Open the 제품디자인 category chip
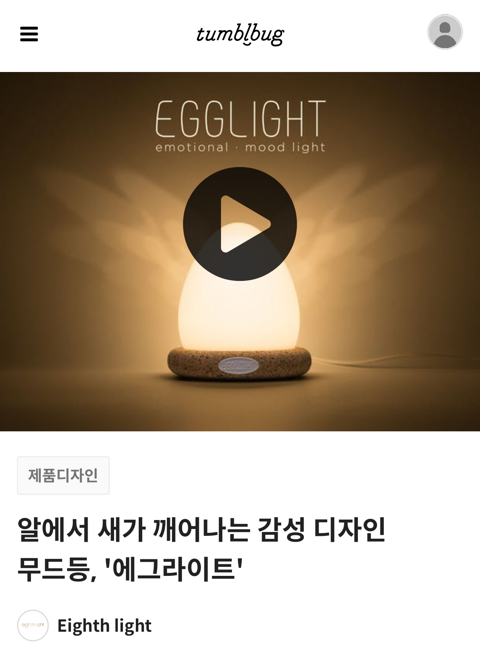480x650 pixels. 63,475
